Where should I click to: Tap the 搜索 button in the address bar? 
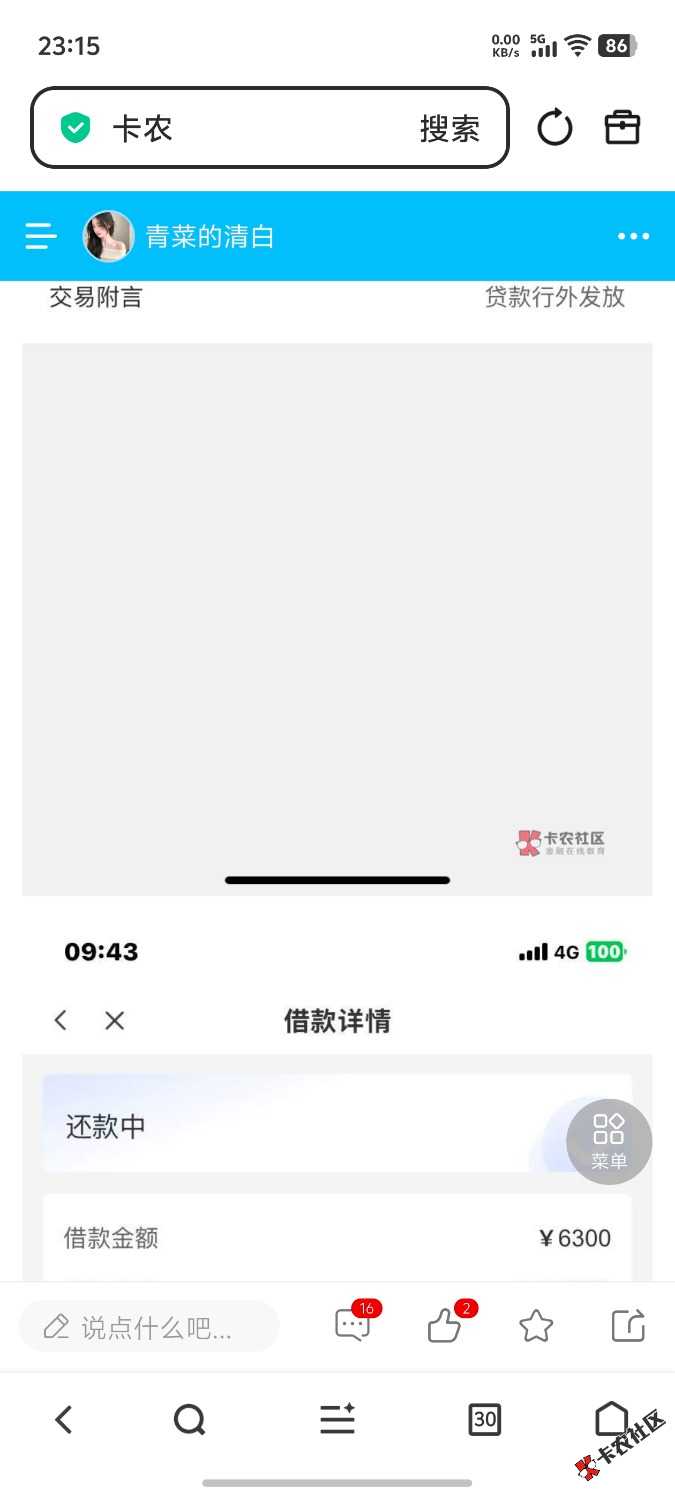click(449, 129)
